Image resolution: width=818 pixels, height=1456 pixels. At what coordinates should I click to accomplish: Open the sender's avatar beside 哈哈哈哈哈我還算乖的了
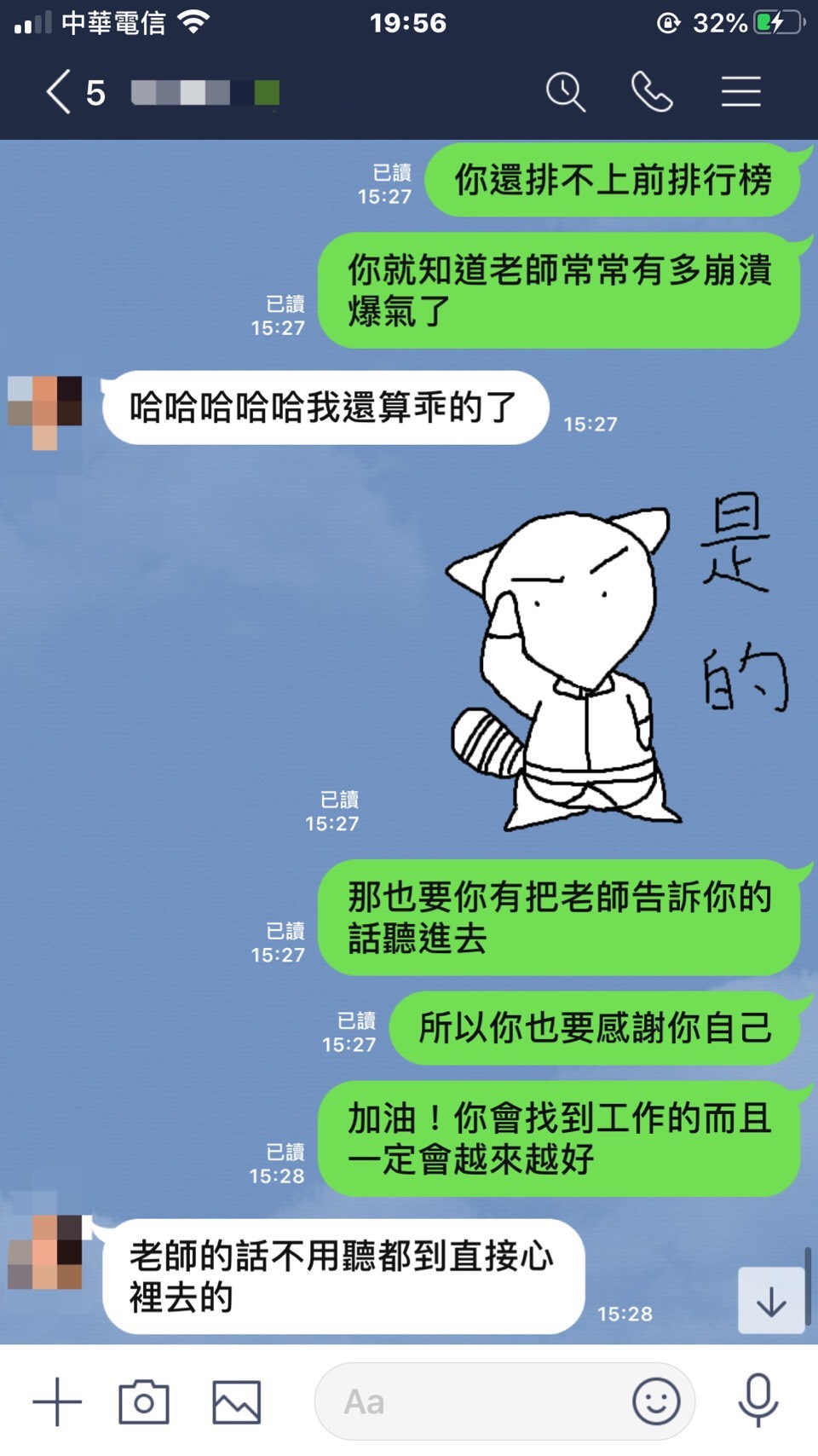click(x=45, y=412)
